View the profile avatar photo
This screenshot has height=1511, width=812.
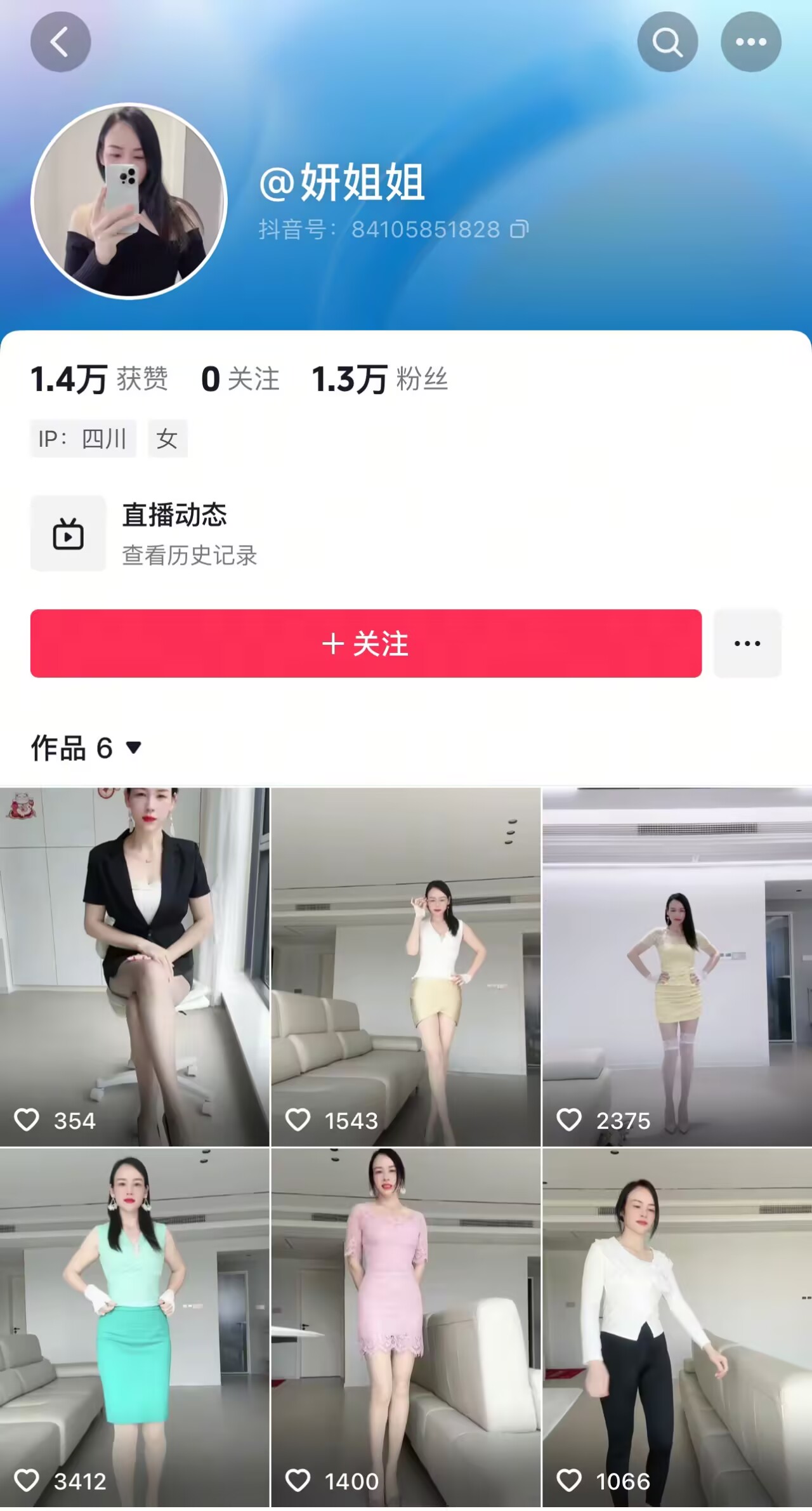129,201
